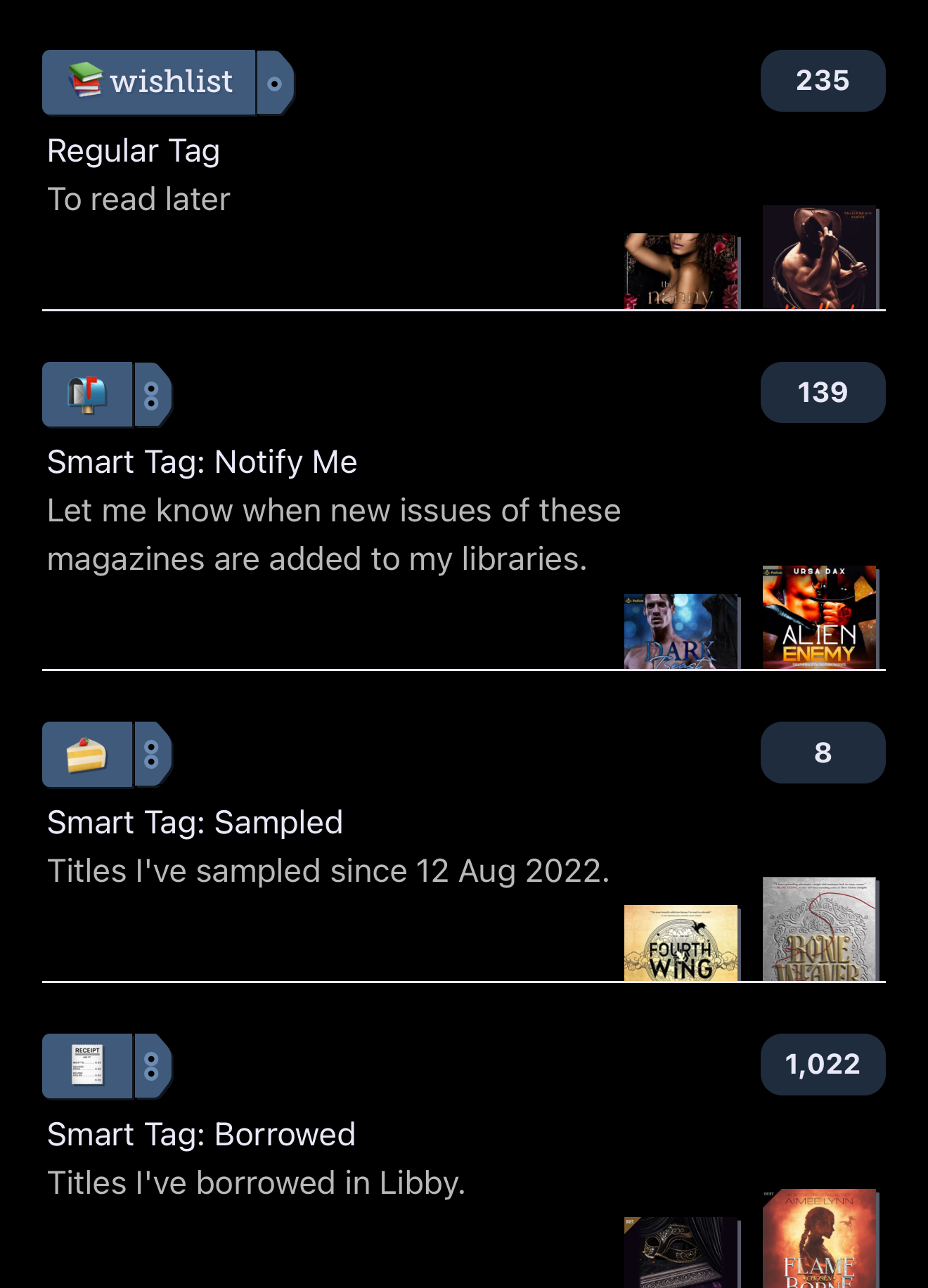This screenshot has height=1288, width=928.
Task: Open Flame Chosen Borne cover under Borrowed
Action: [x=820, y=1238]
